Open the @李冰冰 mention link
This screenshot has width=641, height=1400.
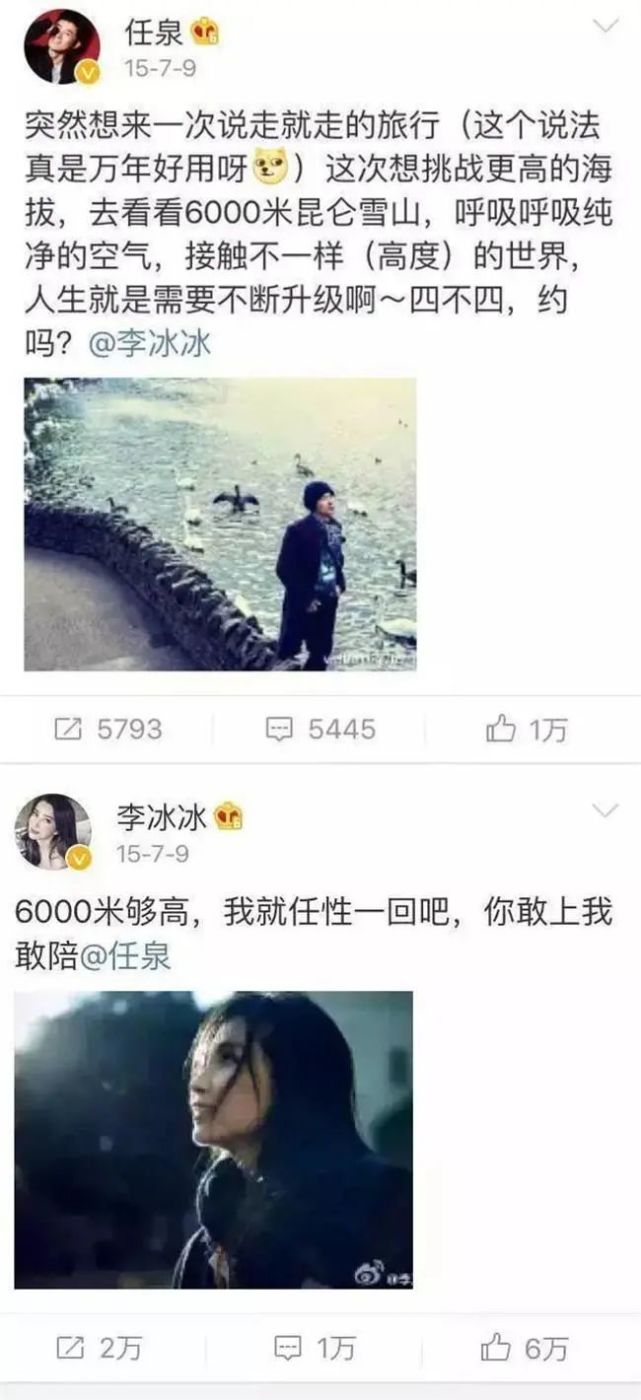150,344
